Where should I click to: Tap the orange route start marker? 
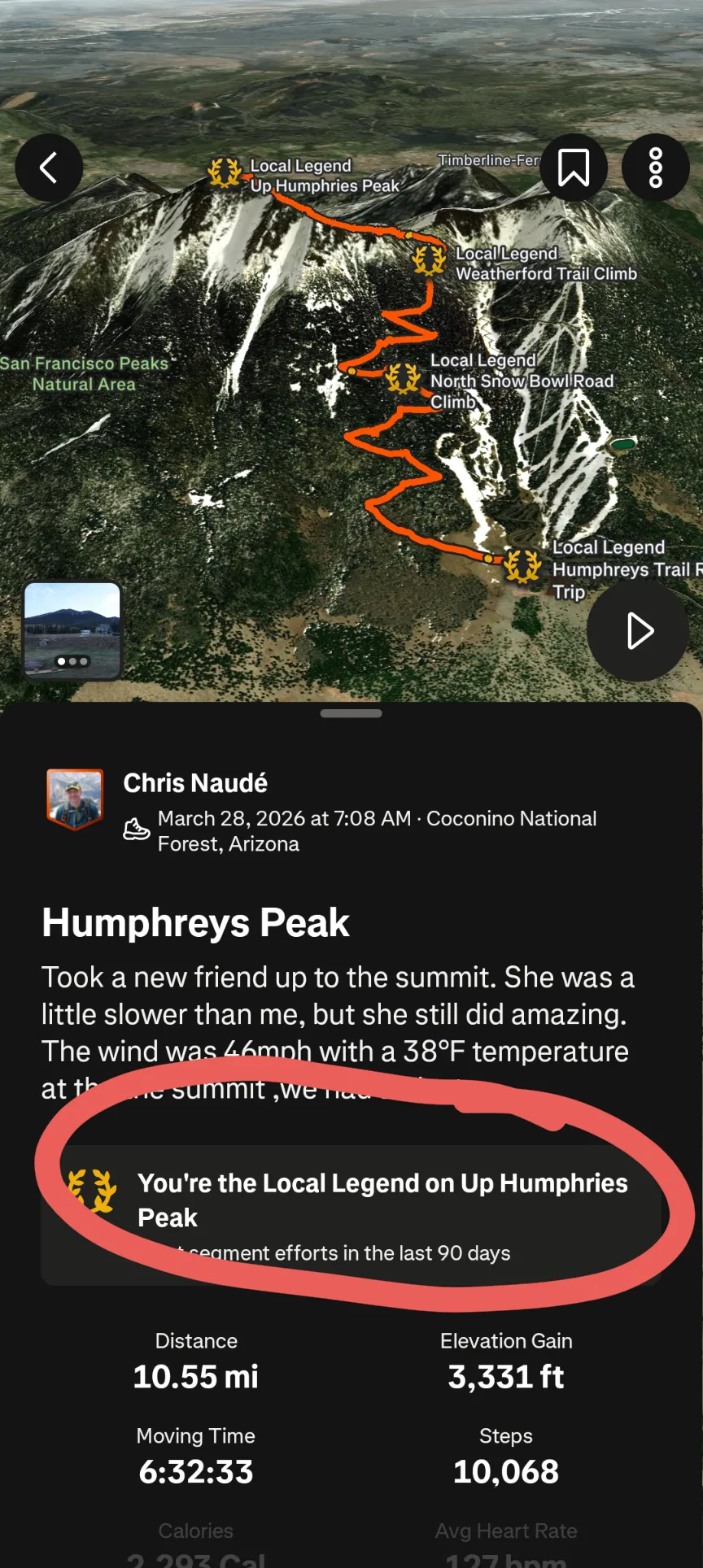[x=488, y=560]
